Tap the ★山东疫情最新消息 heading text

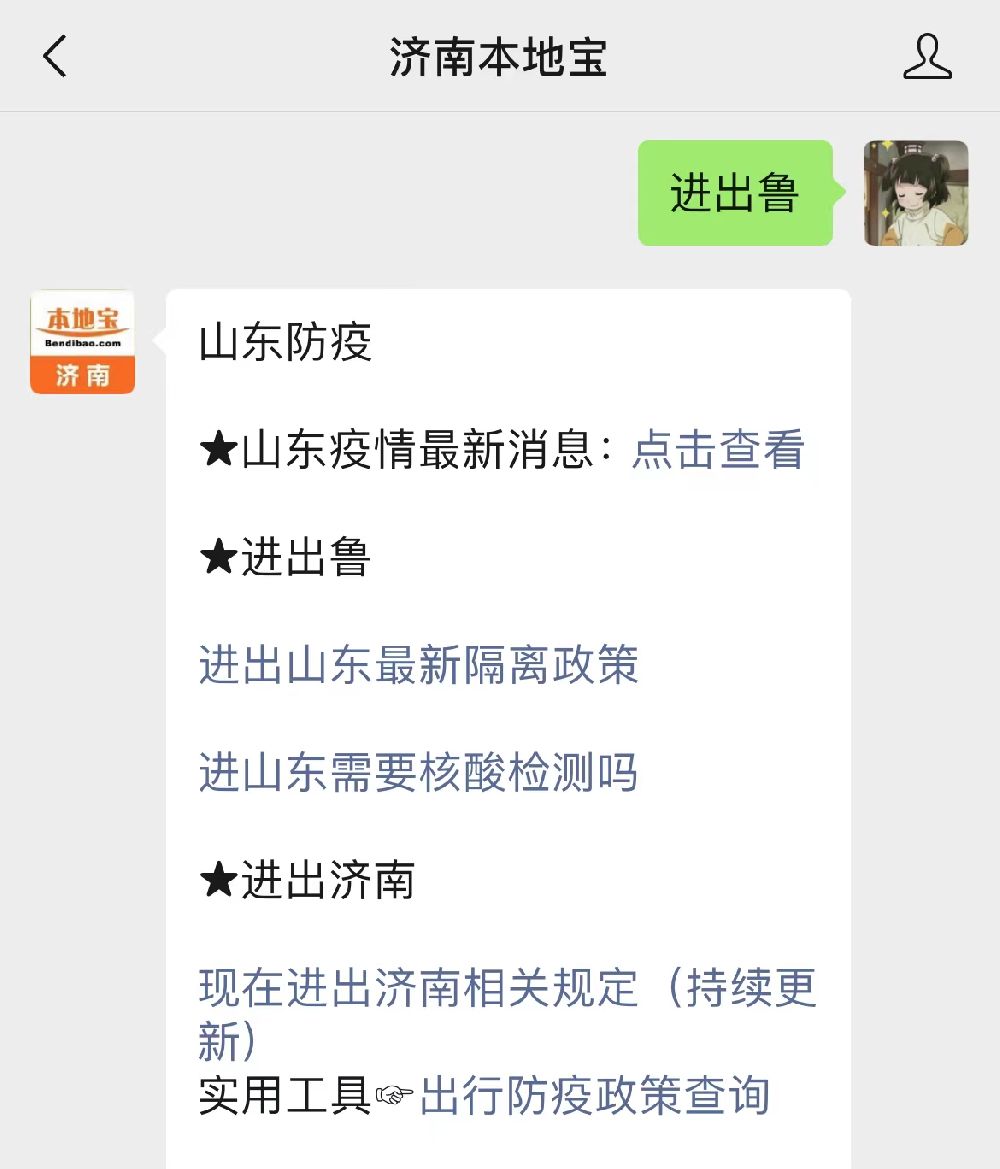(400, 453)
